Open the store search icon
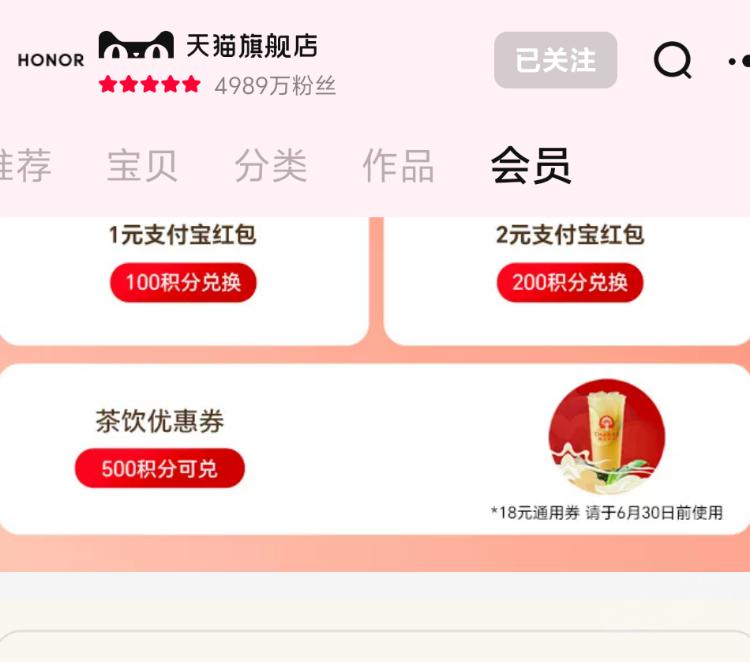Viewport: 750px width, 662px height. pos(672,61)
